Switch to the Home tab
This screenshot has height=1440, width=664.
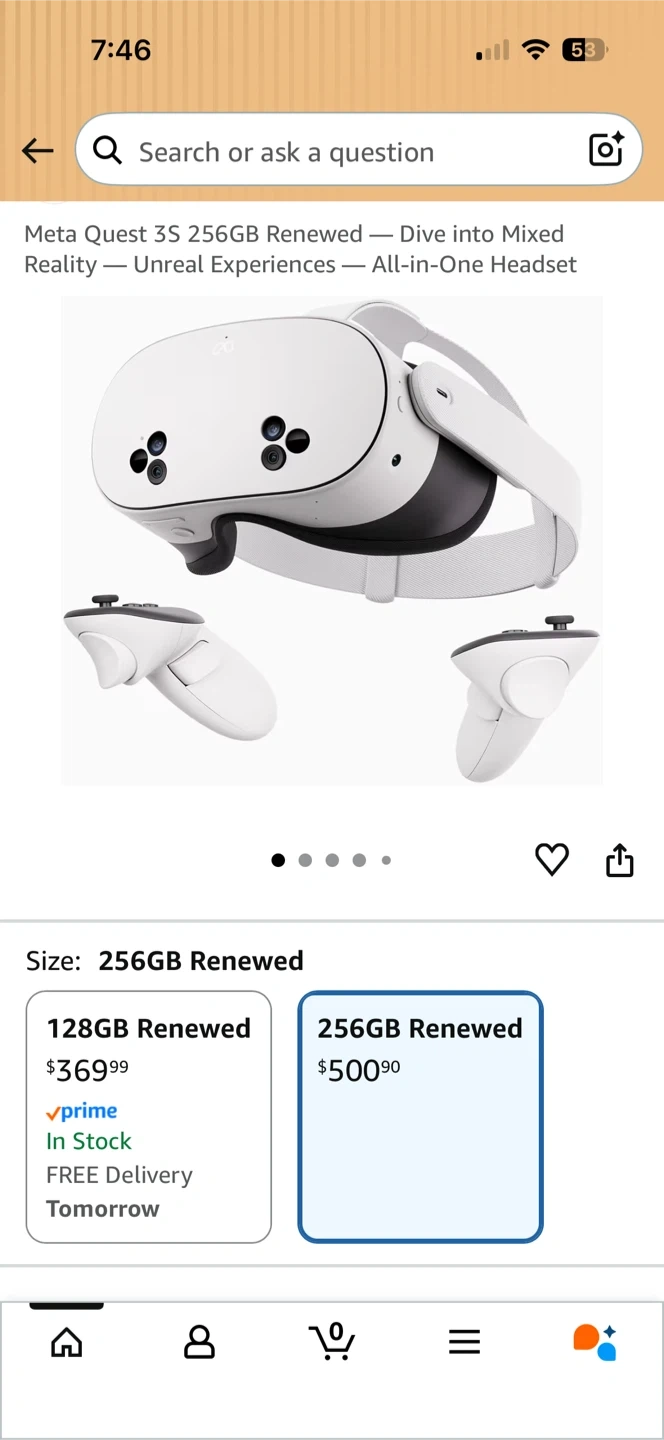pyautogui.click(x=67, y=1342)
